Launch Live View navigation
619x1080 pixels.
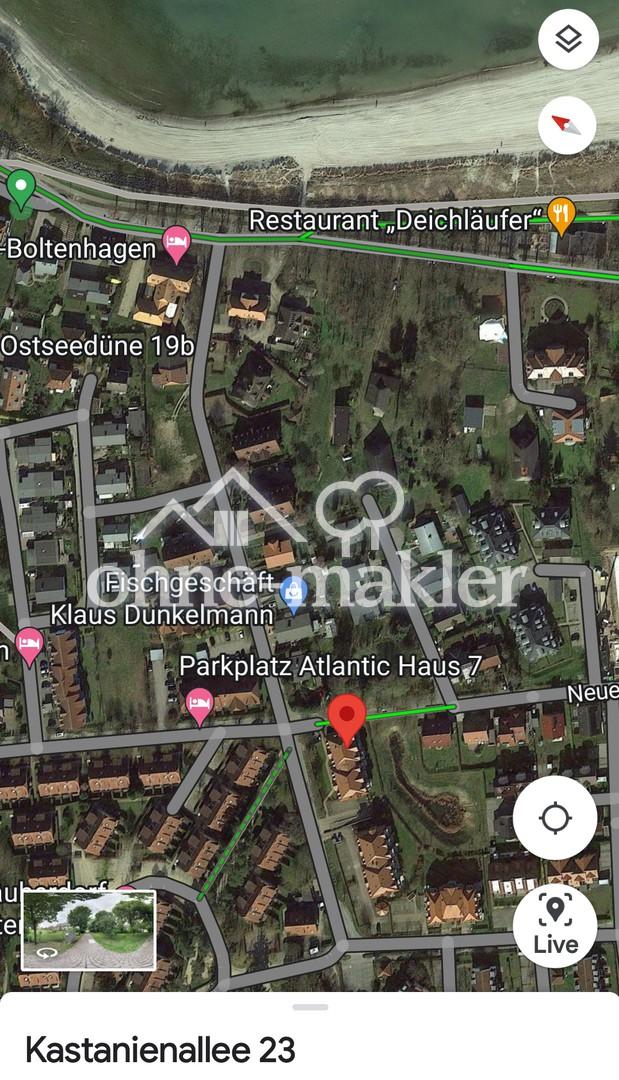[x=555, y=925]
